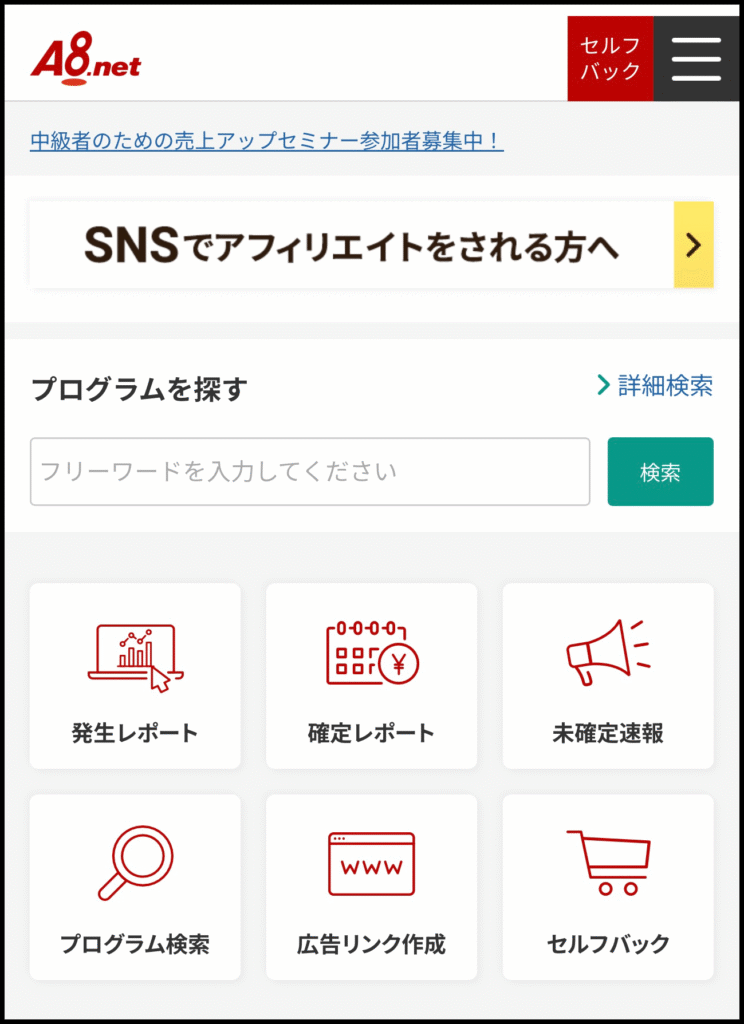Tap the red セルフバック header button
Viewport: 744px width, 1024px height.
(x=610, y=59)
